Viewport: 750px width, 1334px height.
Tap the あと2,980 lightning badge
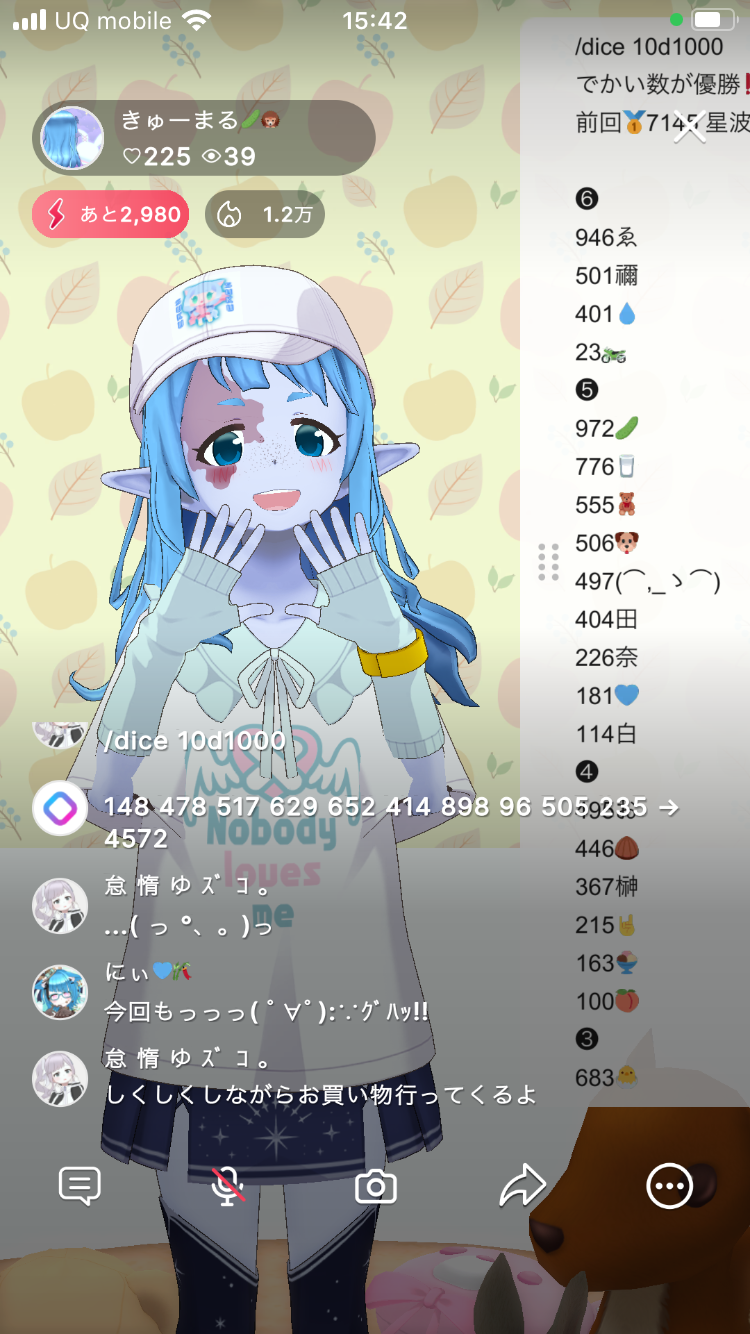110,214
